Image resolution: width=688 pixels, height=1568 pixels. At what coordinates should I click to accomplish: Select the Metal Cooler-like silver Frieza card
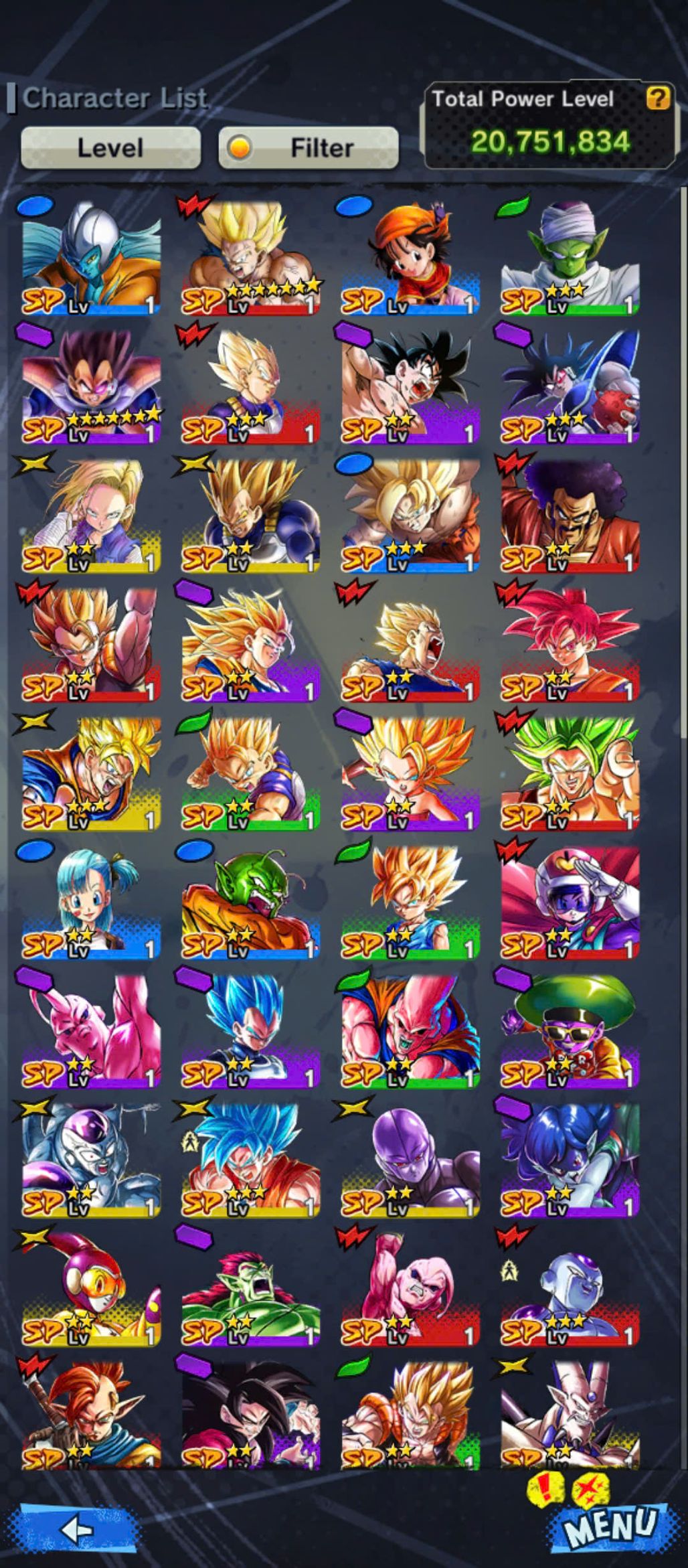[91, 1160]
